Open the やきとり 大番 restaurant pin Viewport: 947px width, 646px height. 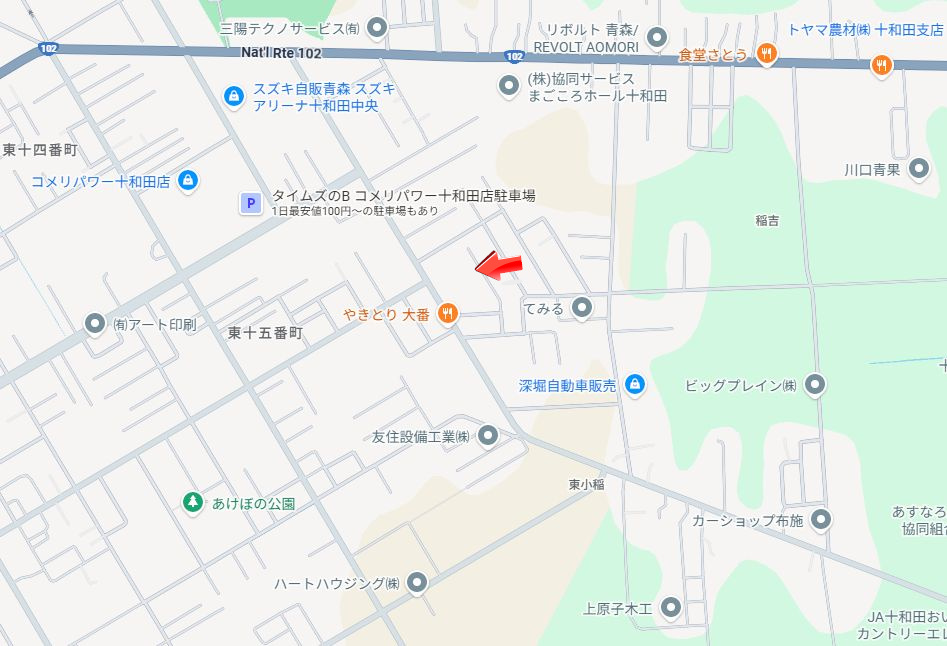[x=447, y=314]
